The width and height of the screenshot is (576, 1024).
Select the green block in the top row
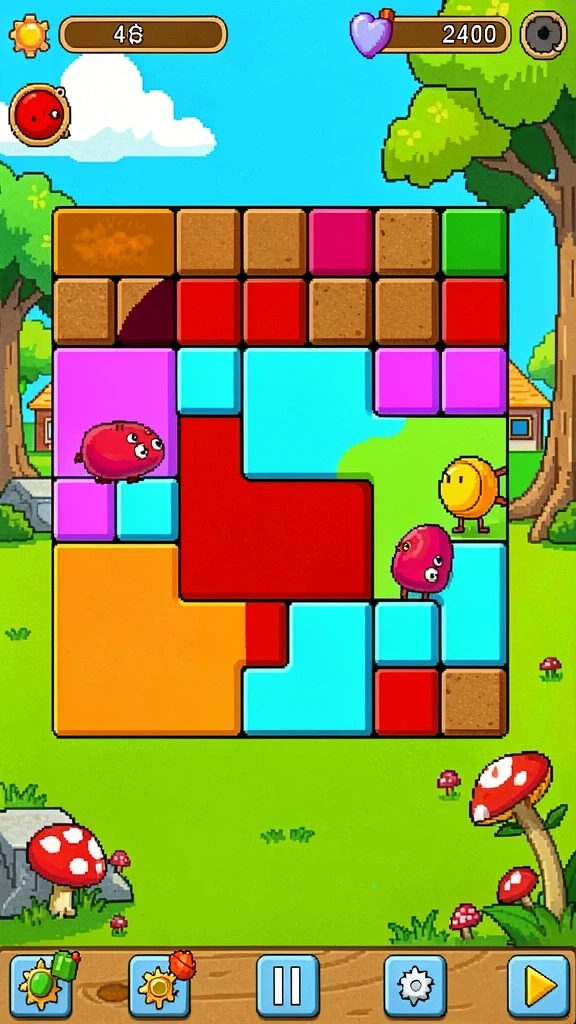pyautogui.click(x=475, y=242)
